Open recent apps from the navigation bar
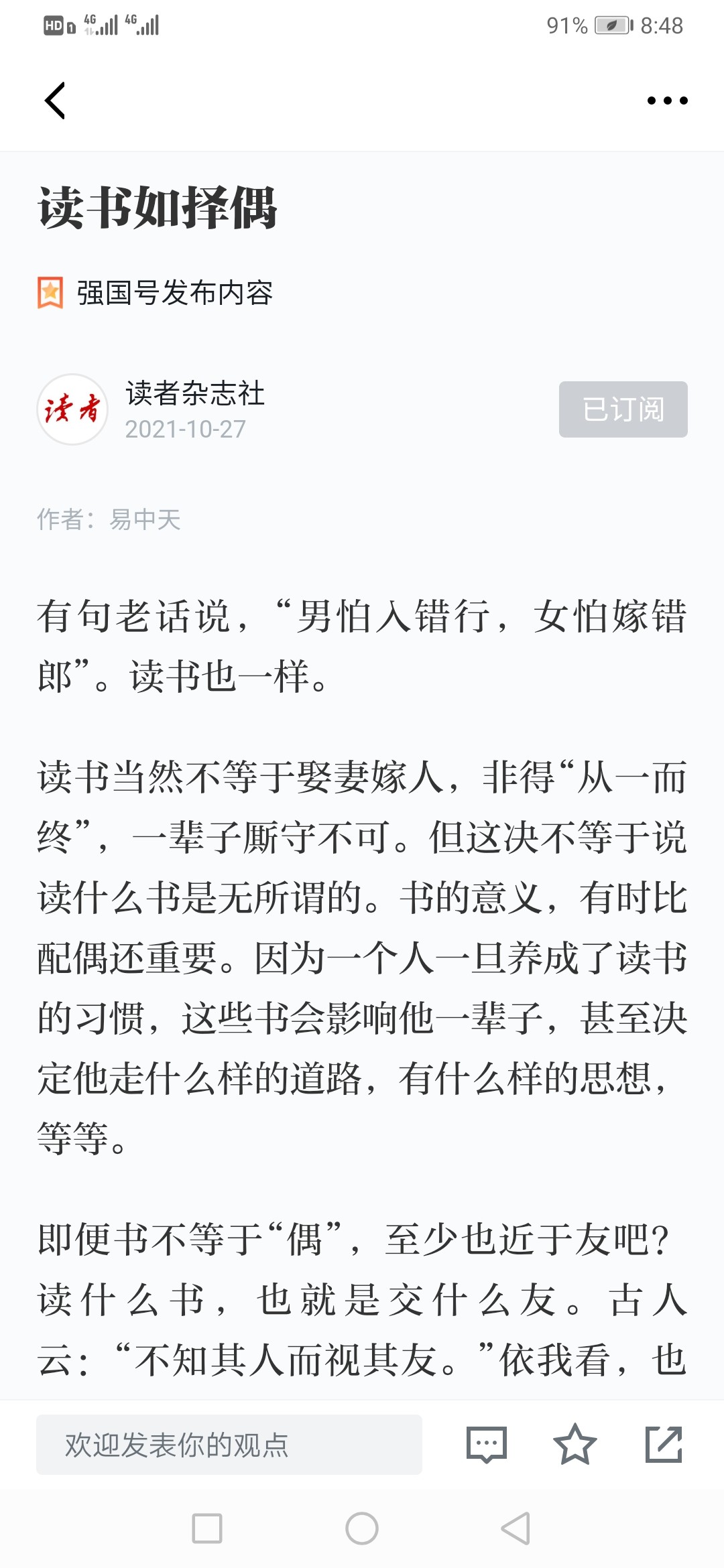Viewport: 724px width, 1568px height. click(x=207, y=1528)
